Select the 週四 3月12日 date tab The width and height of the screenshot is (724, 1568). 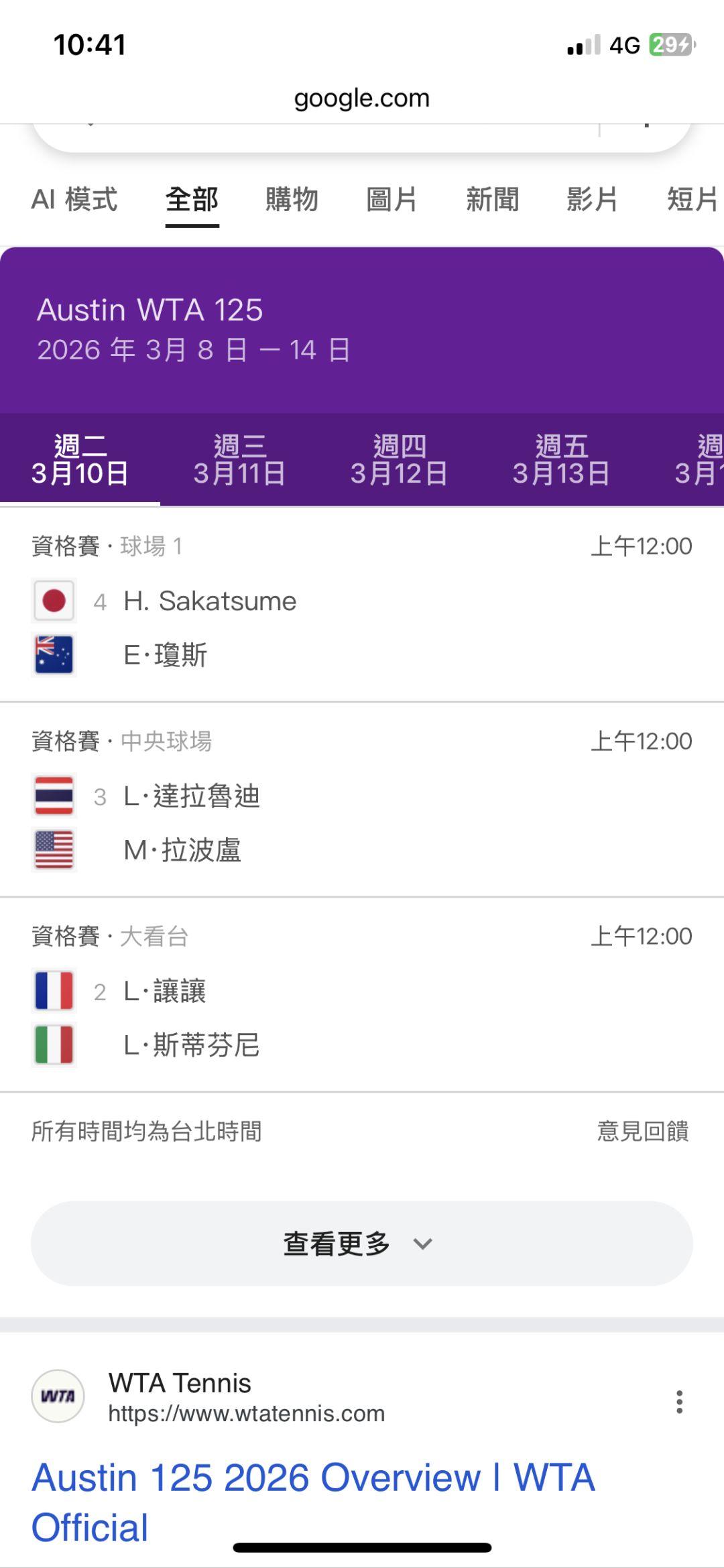(x=400, y=461)
